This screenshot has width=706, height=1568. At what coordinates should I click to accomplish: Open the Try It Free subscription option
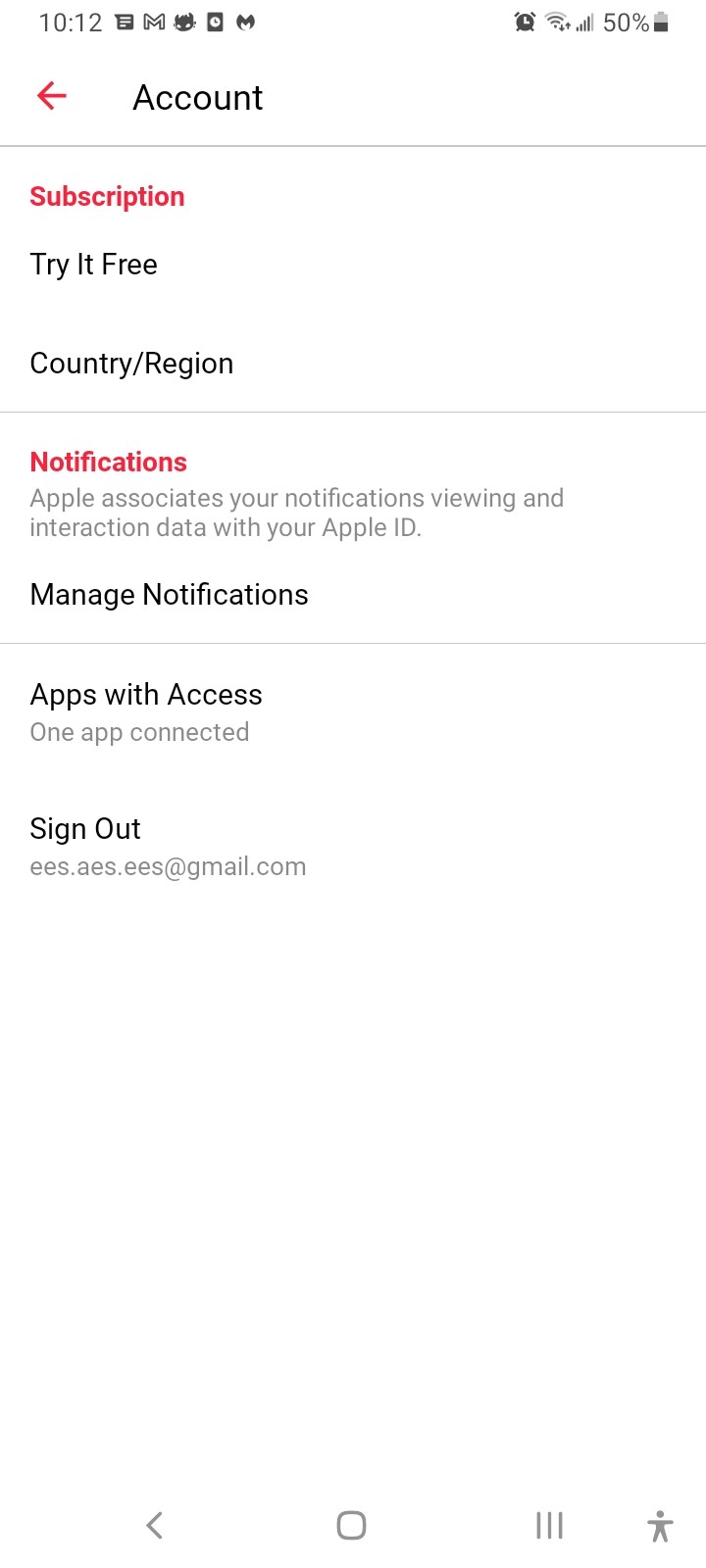(x=94, y=265)
